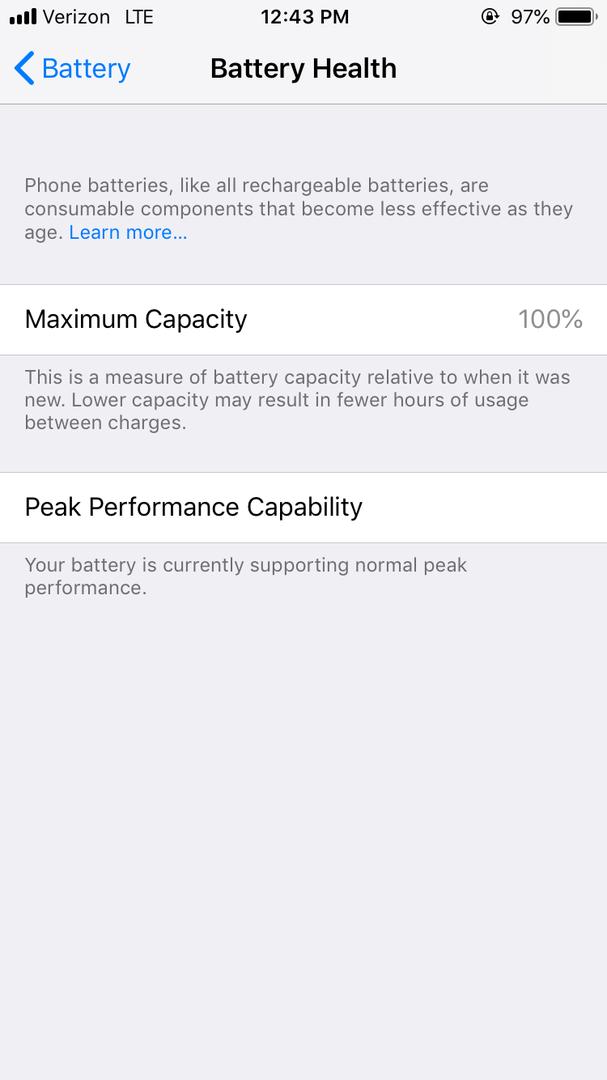Go back to Battery settings
607x1080 pixels.
click(72, 69)
